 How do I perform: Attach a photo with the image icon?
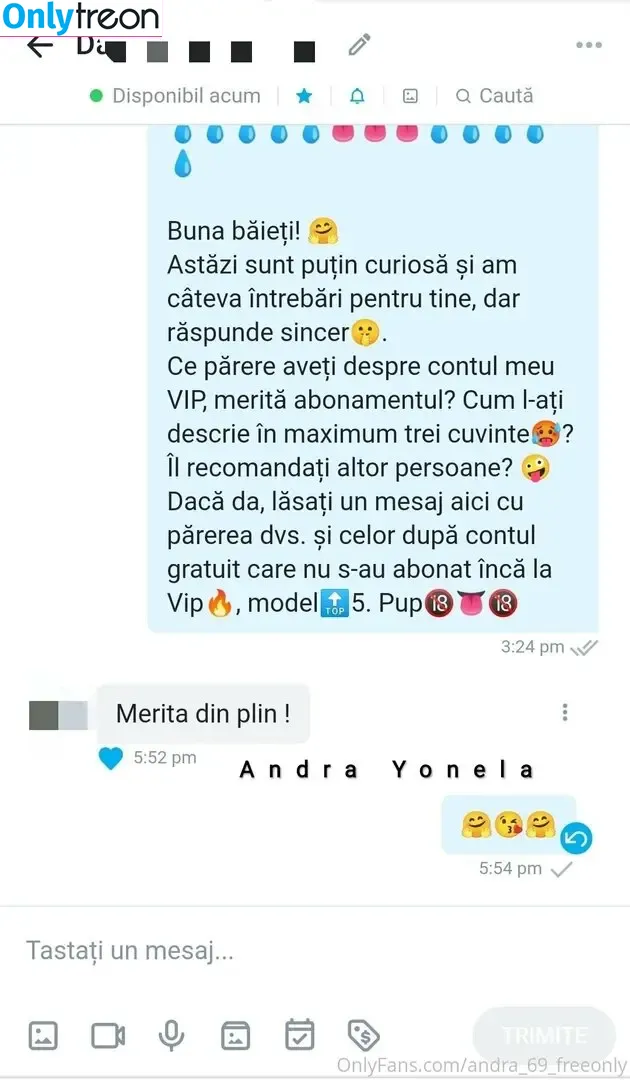43,1035
